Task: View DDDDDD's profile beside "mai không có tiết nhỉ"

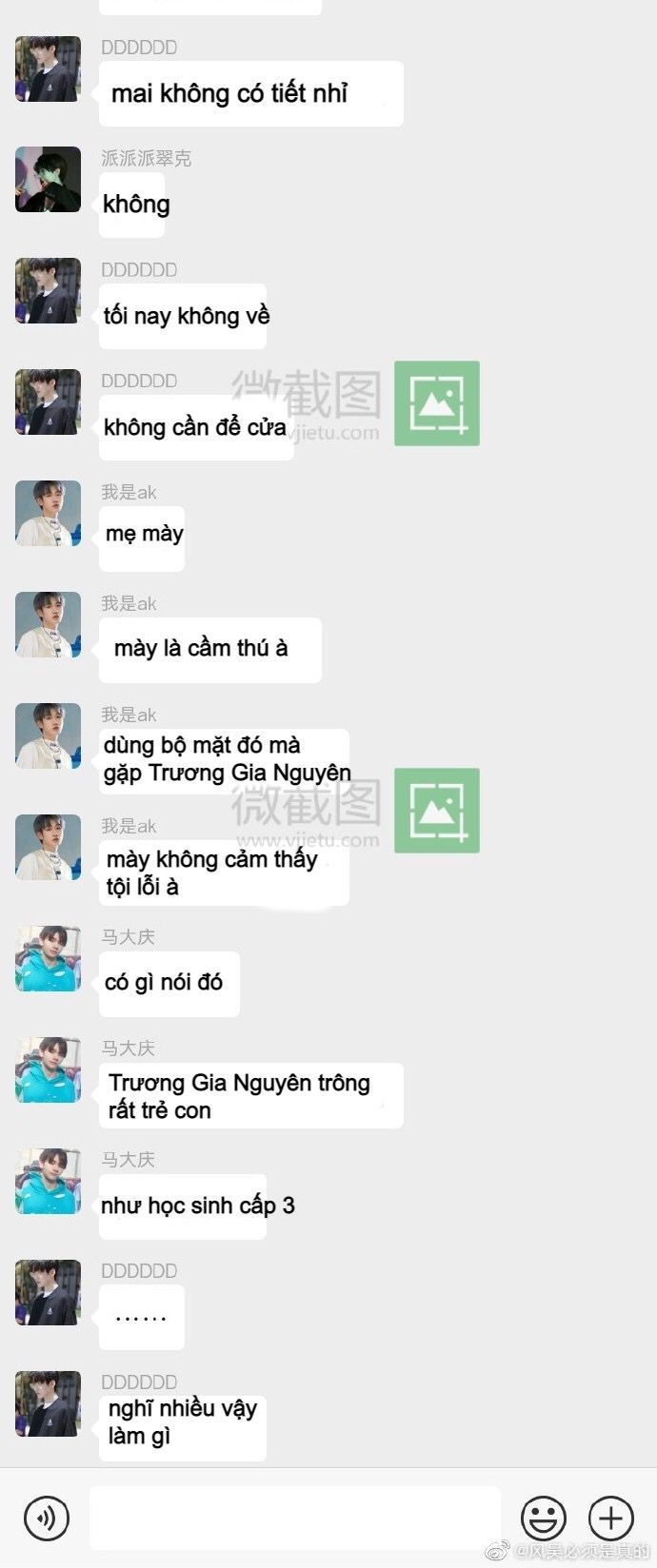Action: click(48, 69)
